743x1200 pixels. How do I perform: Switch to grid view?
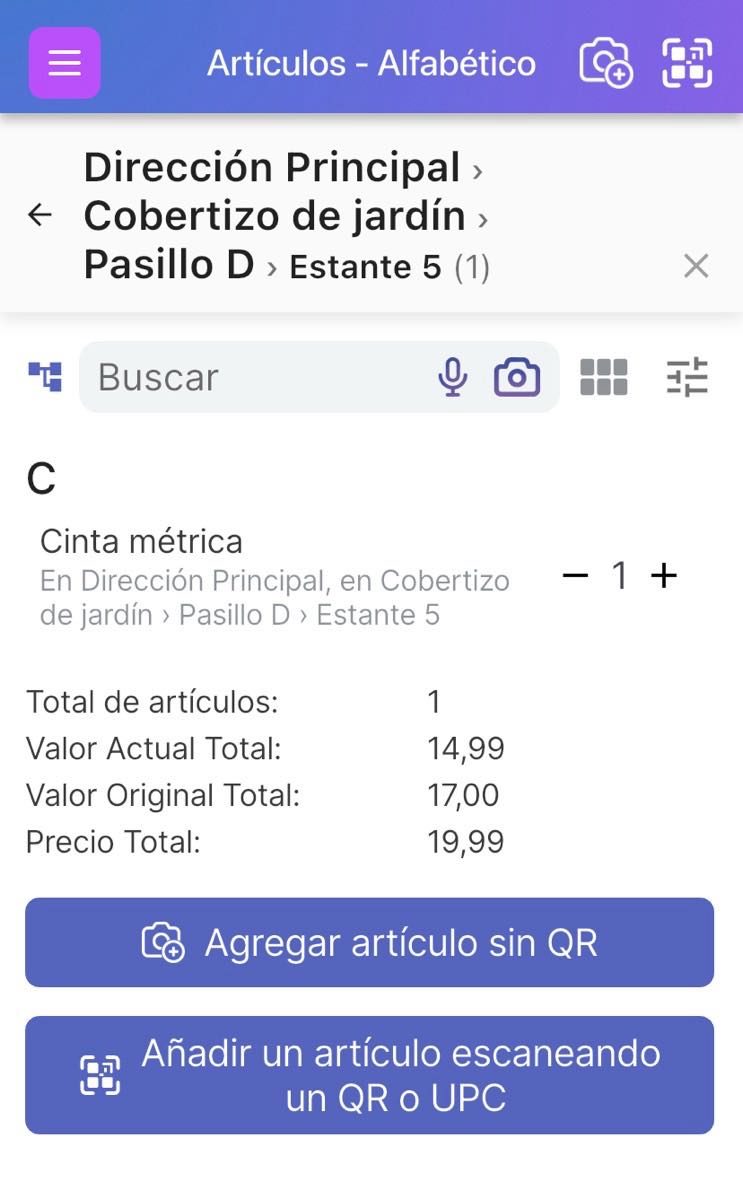point(604,377)
